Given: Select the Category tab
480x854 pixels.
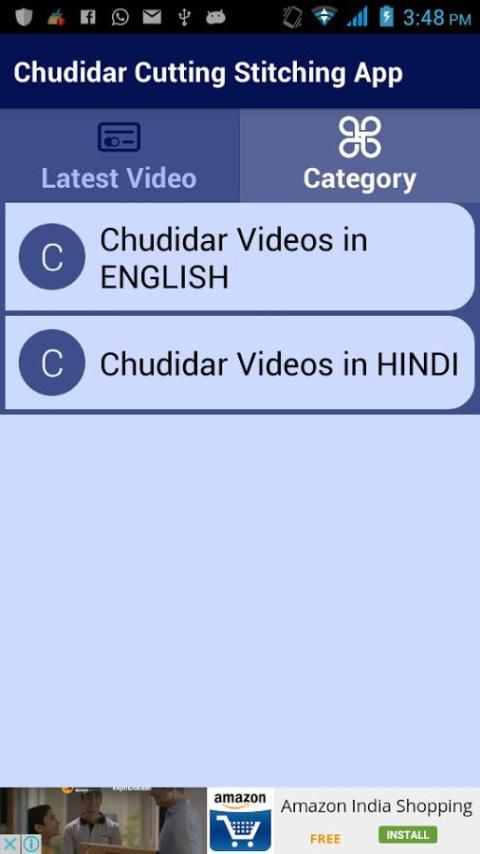Looking at the screenshot, I should pyautogui.click(x=360, y=156).
